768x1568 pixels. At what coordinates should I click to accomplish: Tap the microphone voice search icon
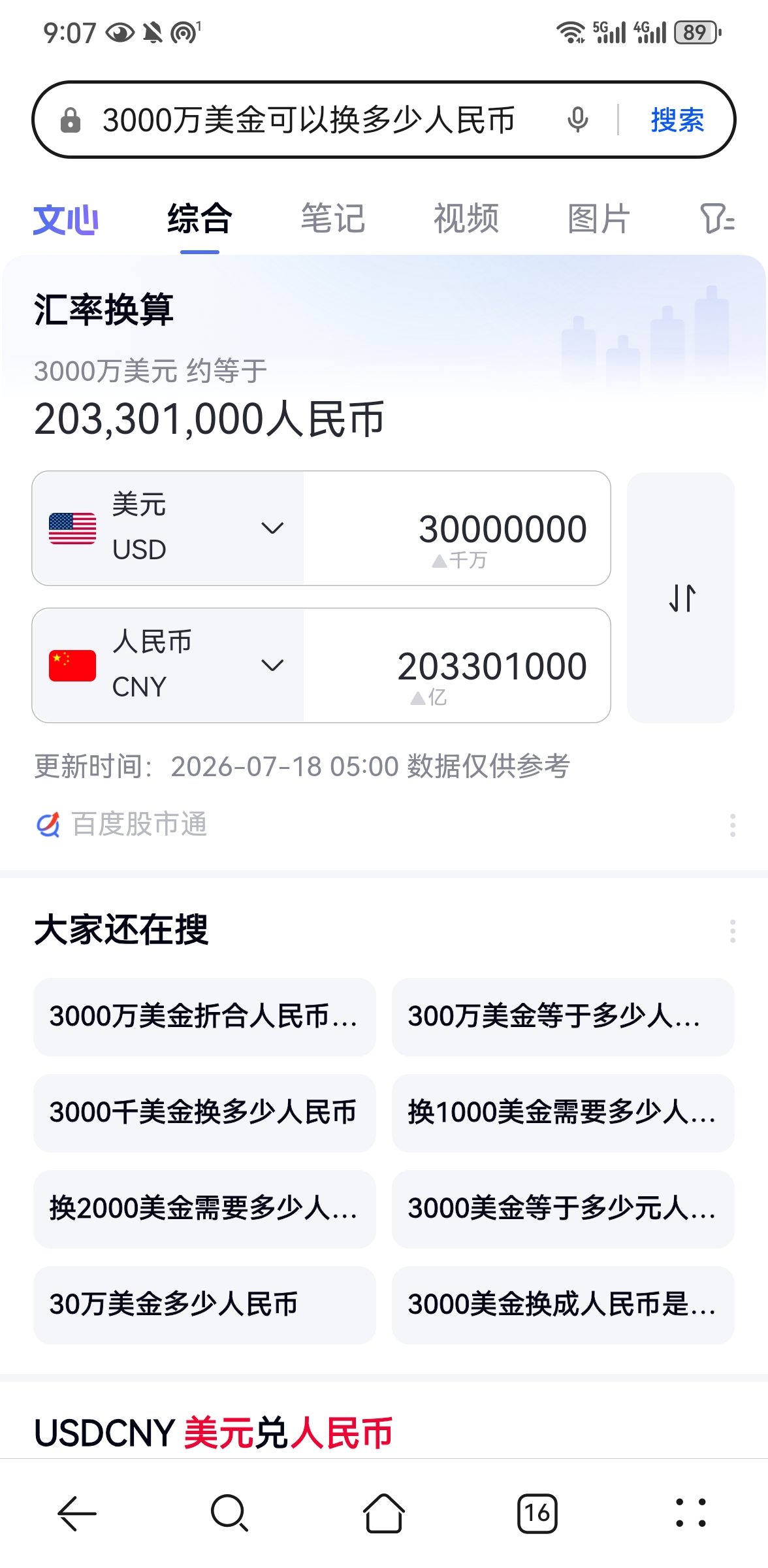[x=577, y=120]
